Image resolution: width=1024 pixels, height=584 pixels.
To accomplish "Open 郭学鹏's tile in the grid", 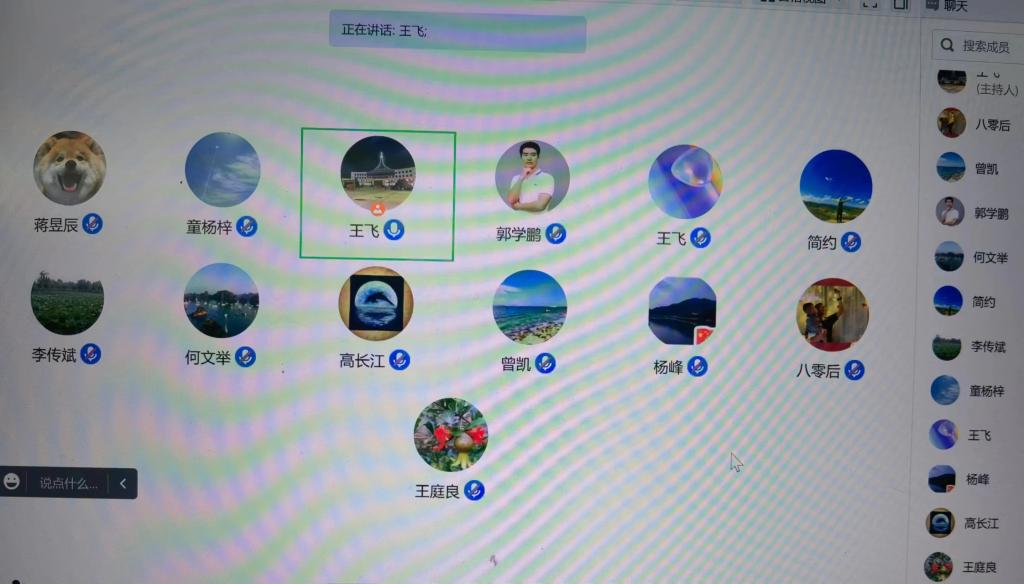I will 532,176.
